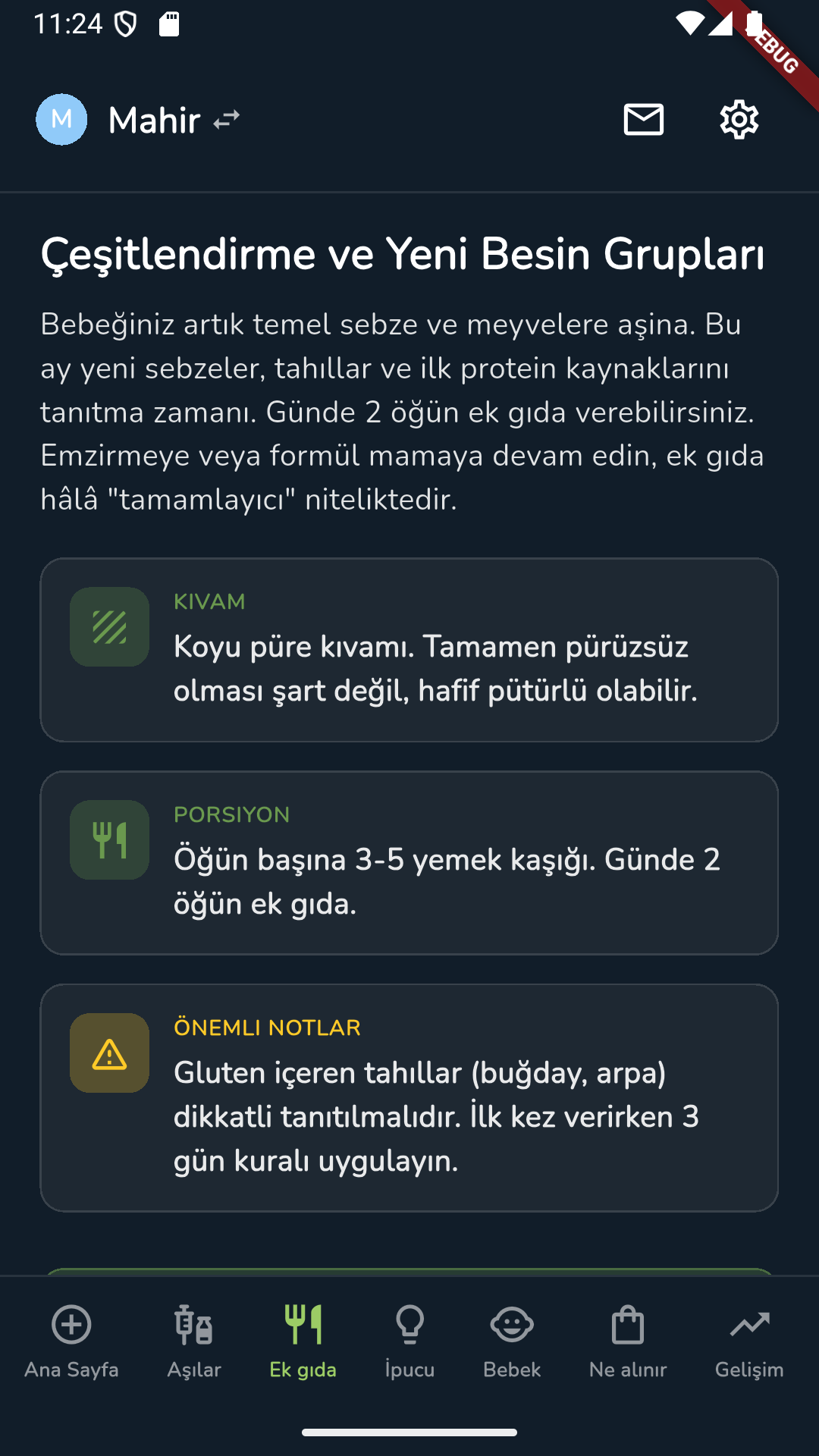Open messages via the envelope icon
Screen dimensions: 819x1456
coord(643,119)
